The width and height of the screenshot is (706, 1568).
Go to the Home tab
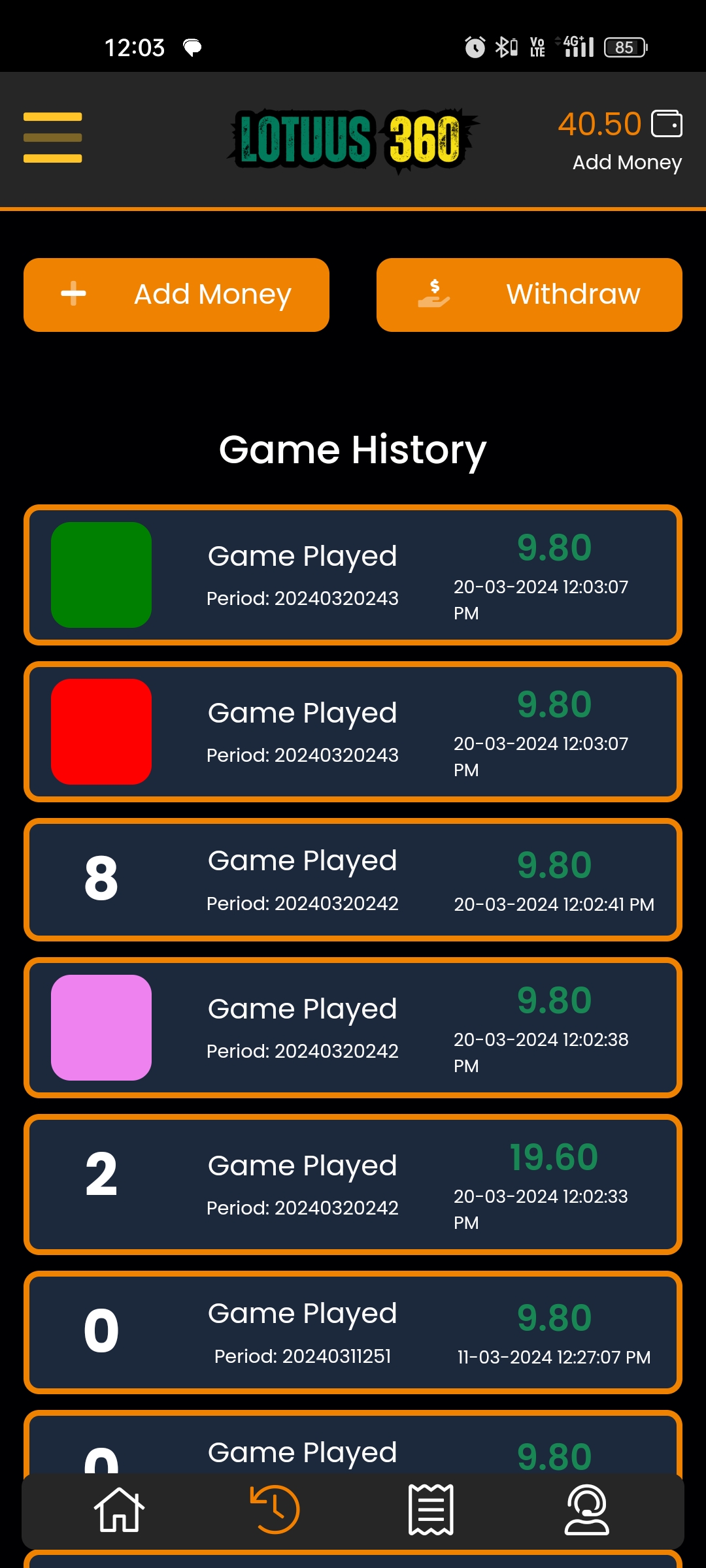tap(119, 1509)
